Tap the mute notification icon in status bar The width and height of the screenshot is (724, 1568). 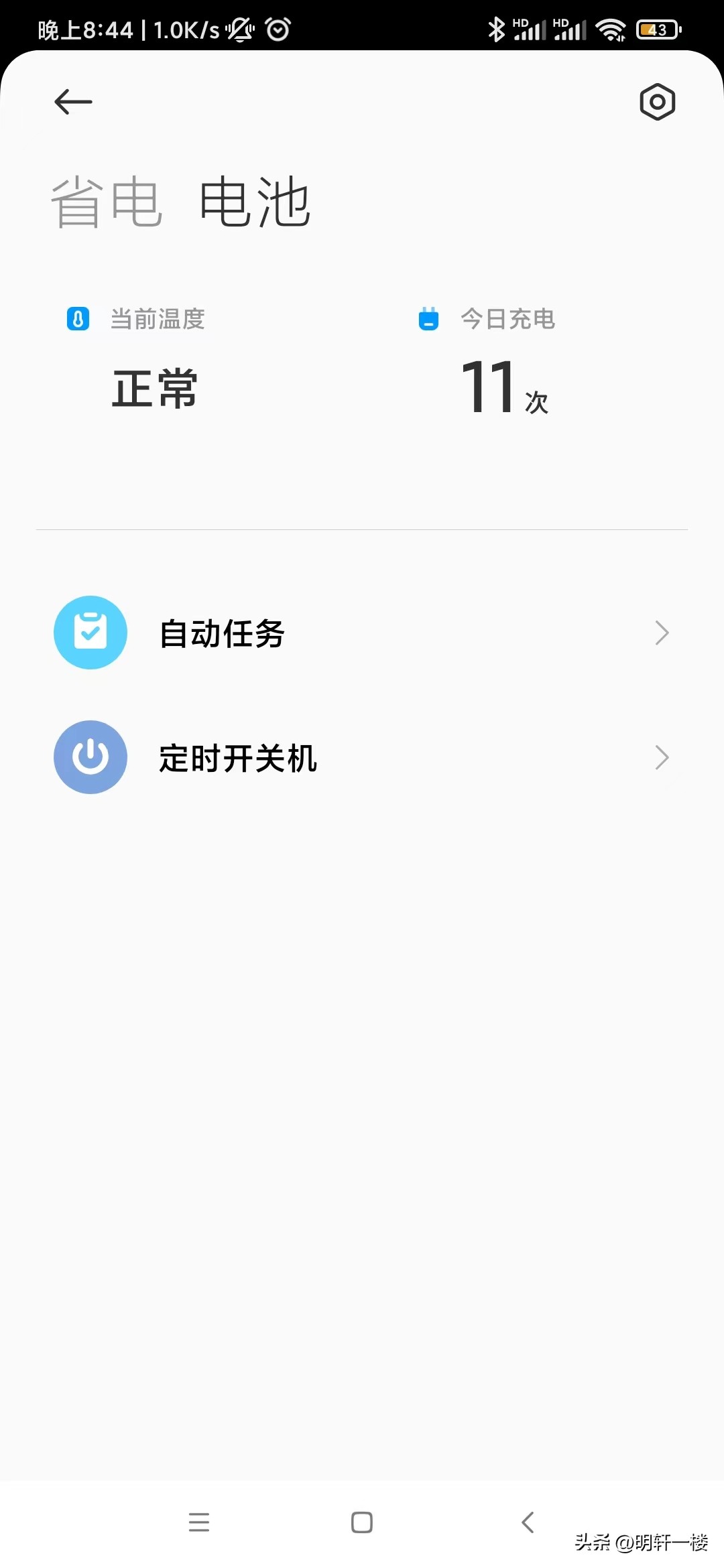click(x=238, y=29)
